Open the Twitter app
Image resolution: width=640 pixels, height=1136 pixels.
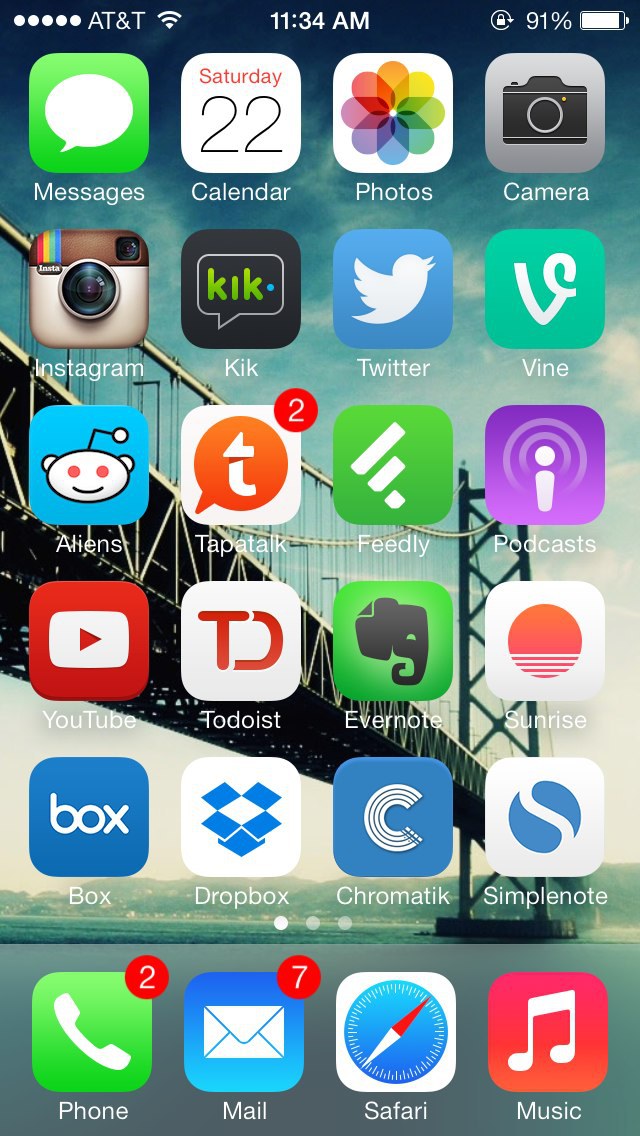coord(393,289)
